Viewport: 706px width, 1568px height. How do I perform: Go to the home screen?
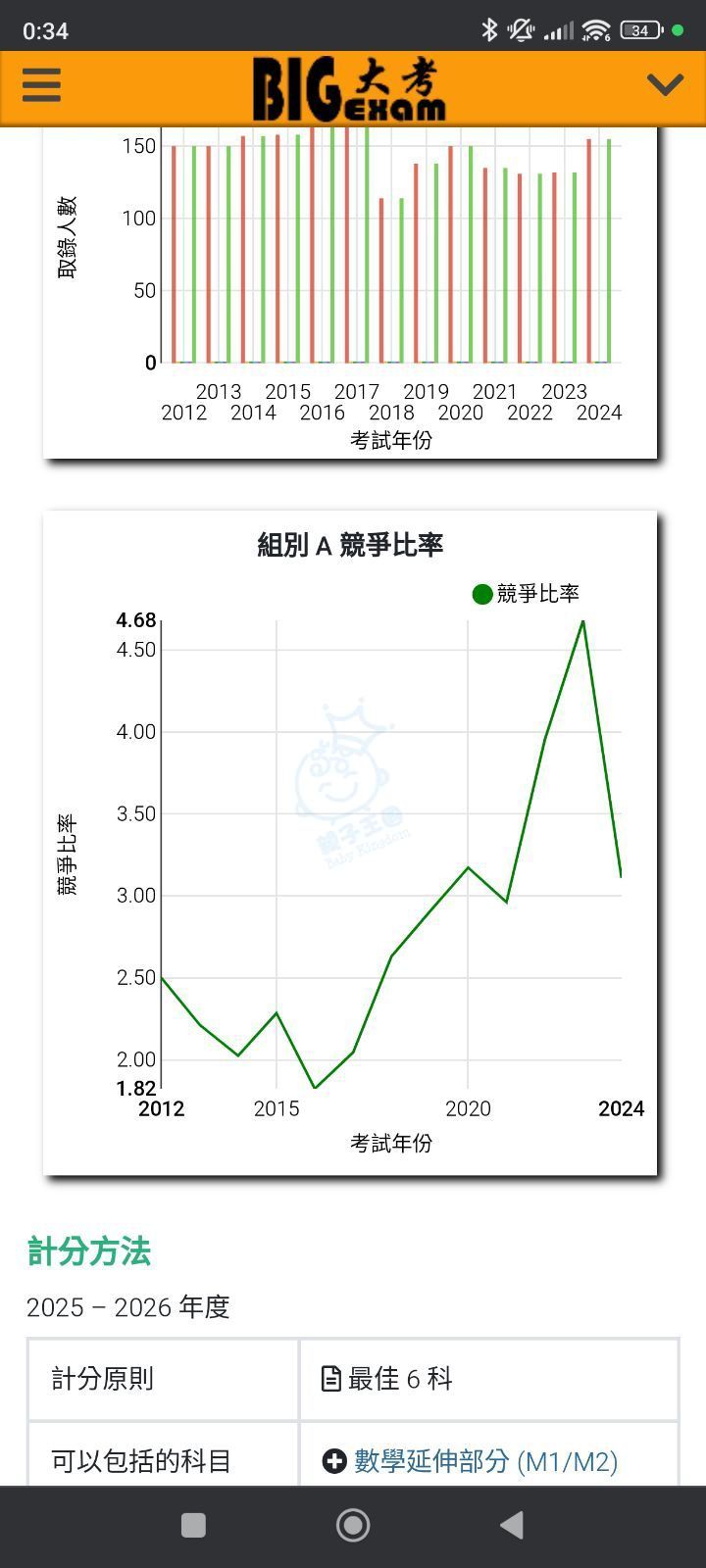353,1525
